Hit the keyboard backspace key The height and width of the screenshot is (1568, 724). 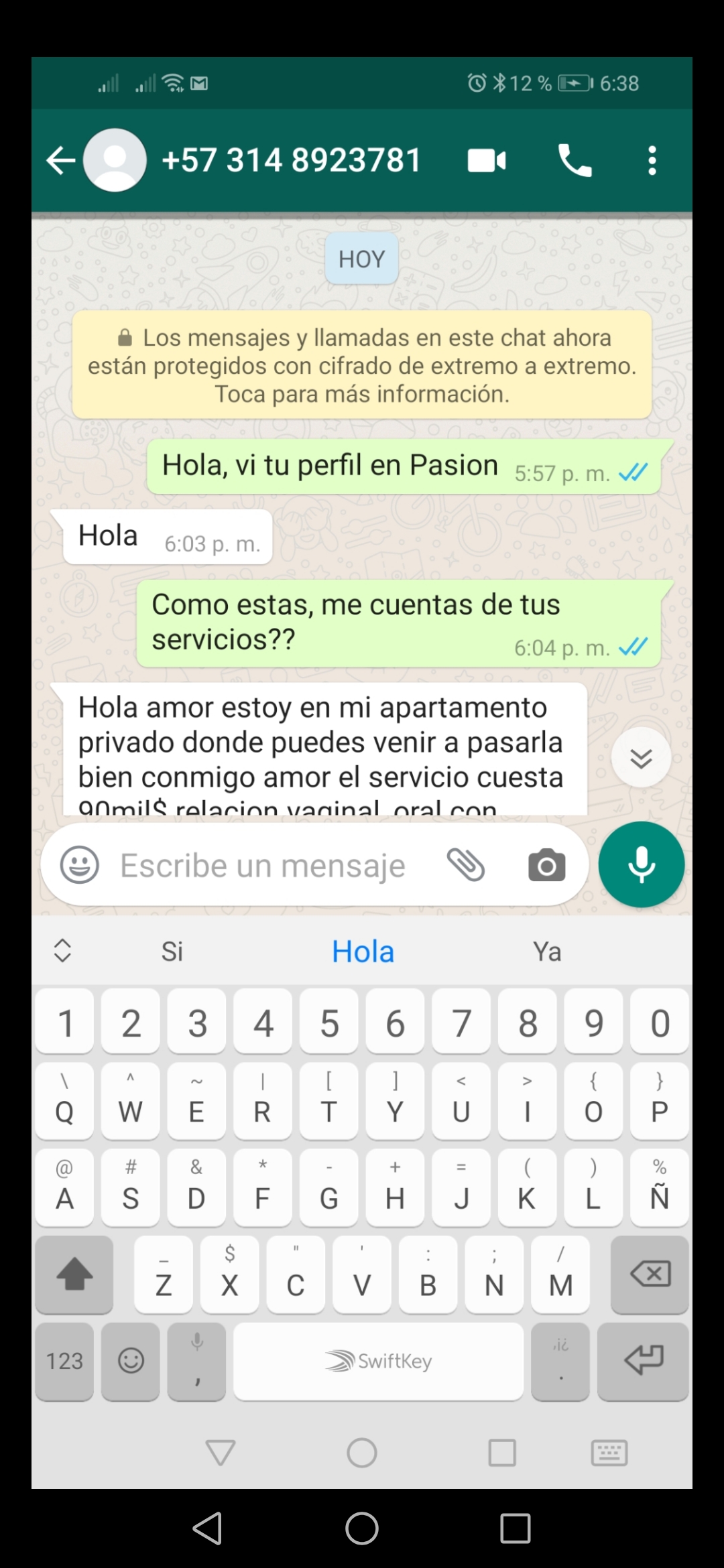[x=650, y=1274]
